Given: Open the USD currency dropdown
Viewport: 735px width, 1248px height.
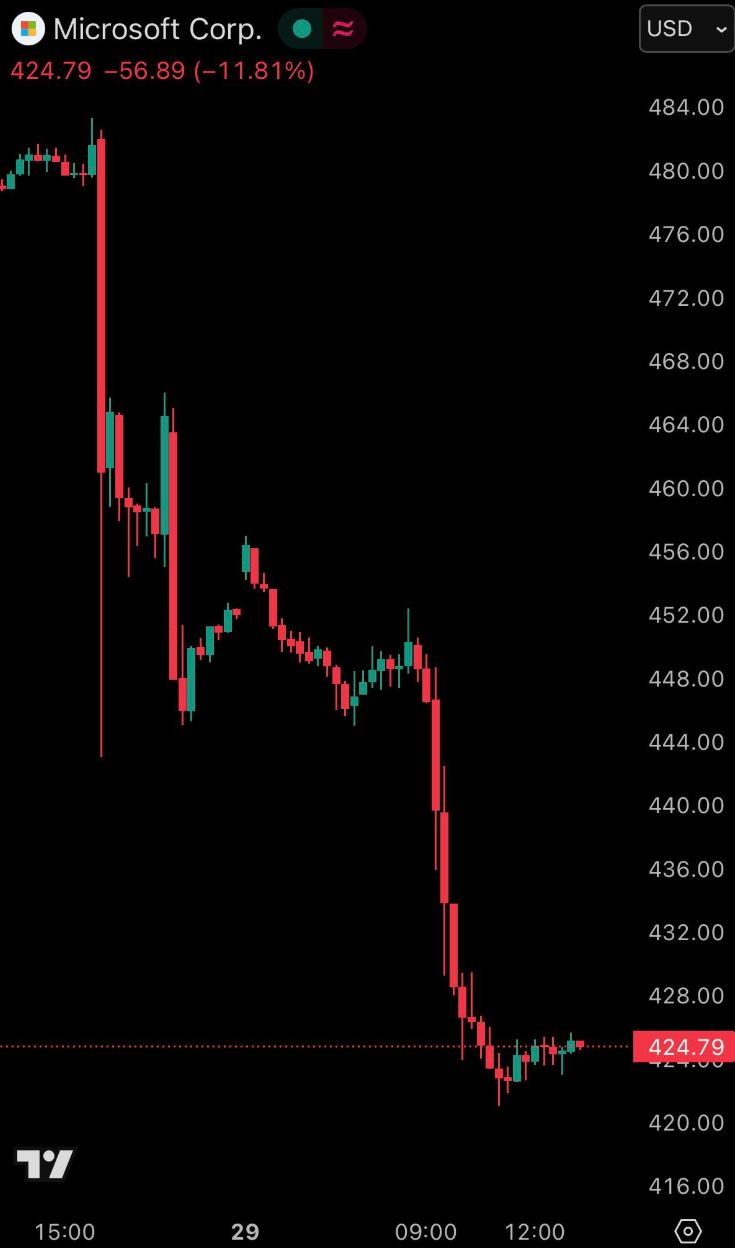Looking at the screenshot, I should click(686, 29).
